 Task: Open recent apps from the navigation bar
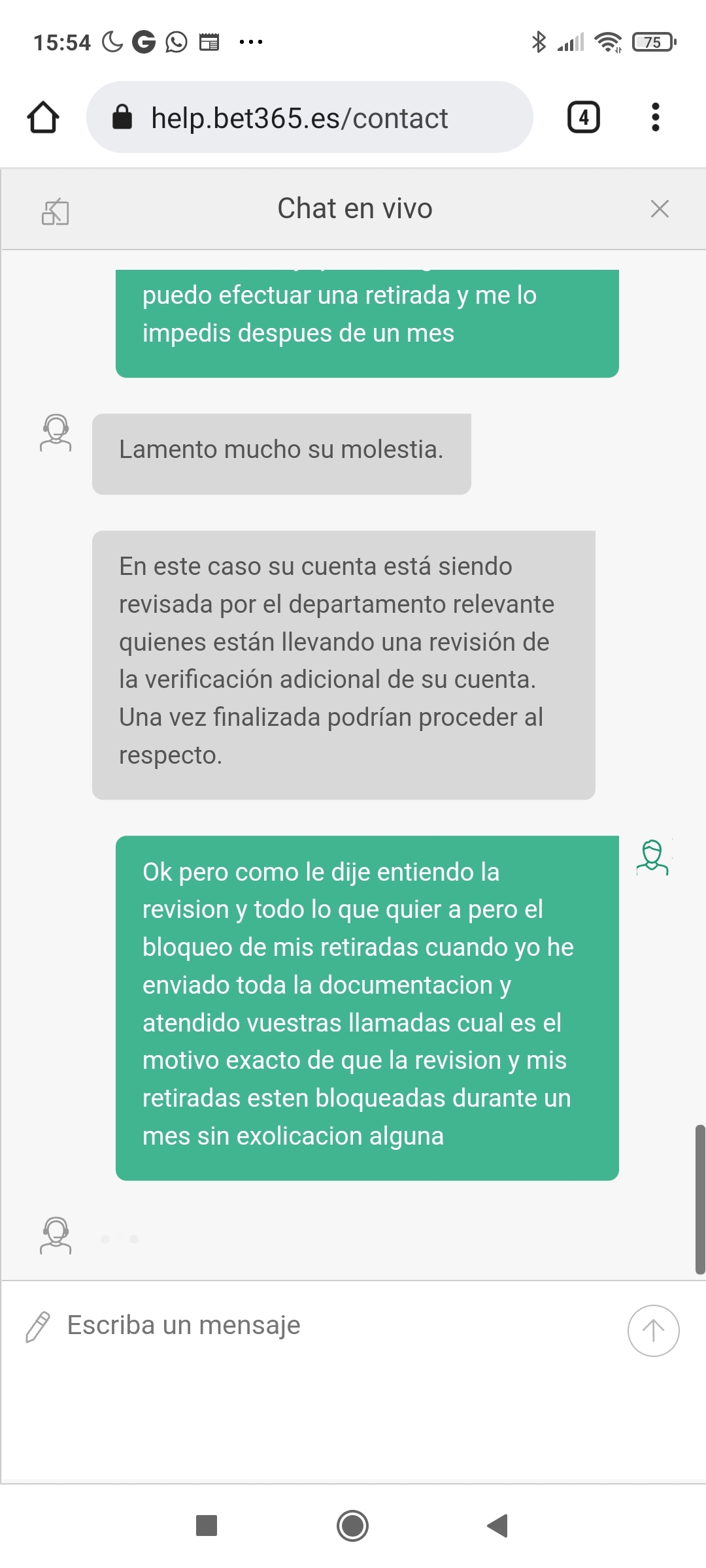207,1526
